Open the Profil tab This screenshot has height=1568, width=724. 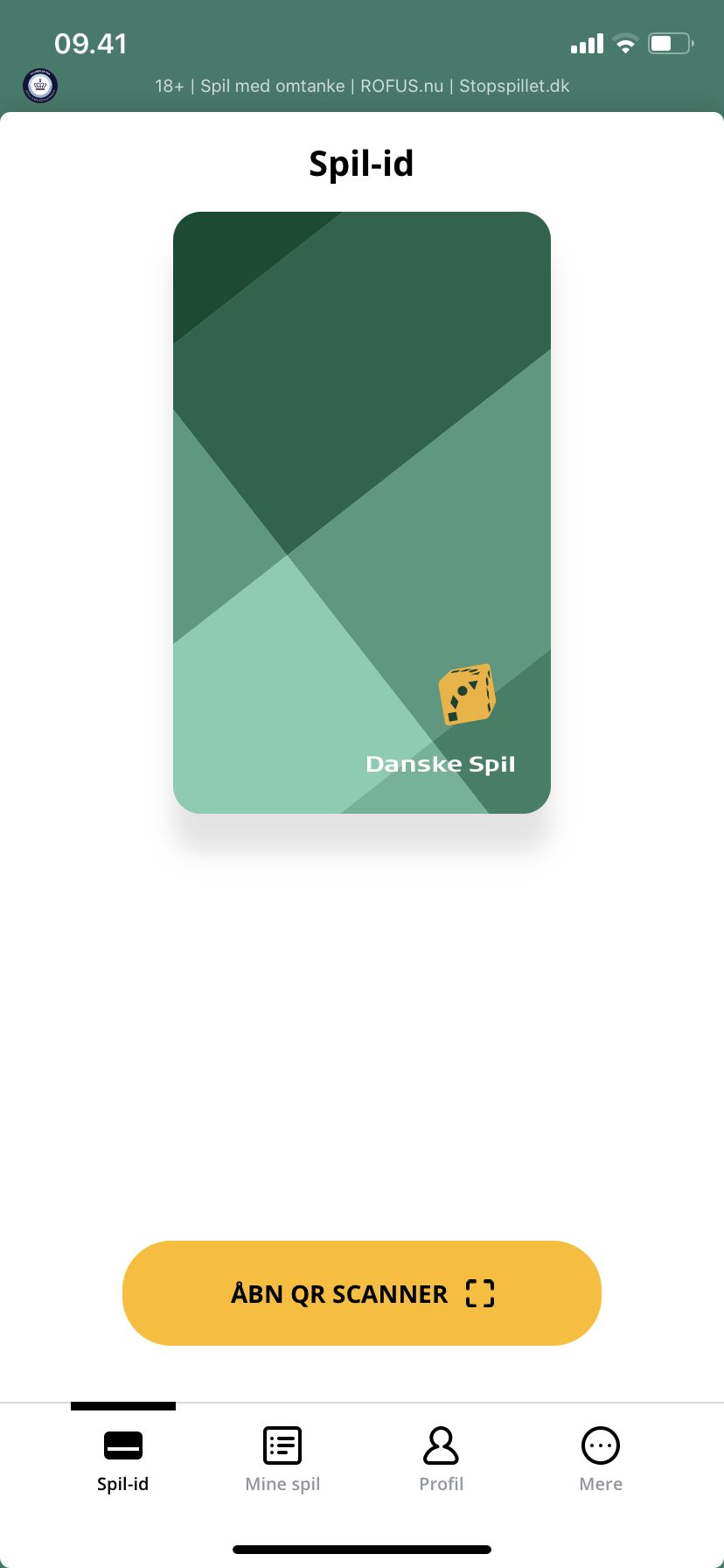click(441, 1459)
